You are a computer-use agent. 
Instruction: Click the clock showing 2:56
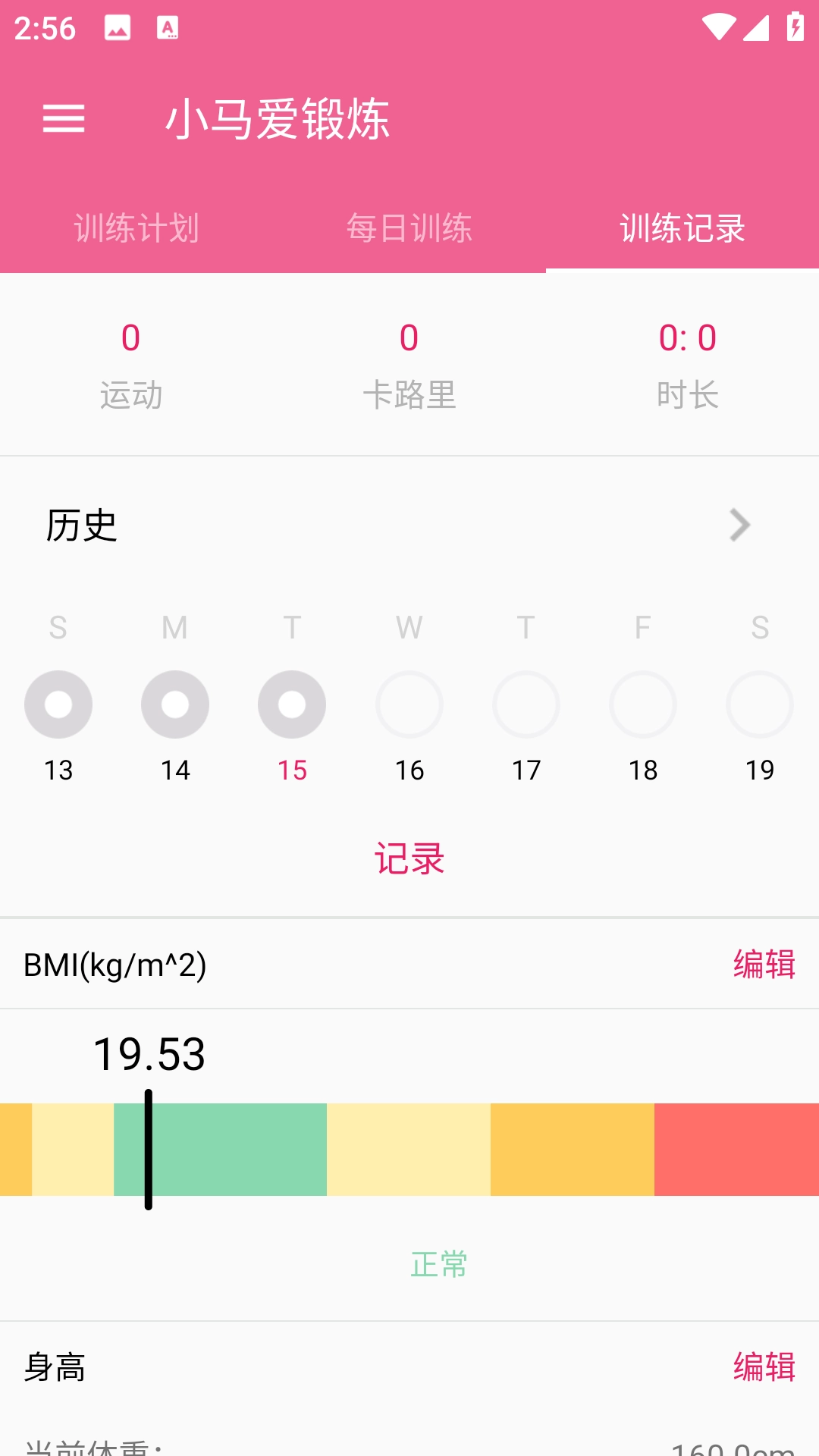46,29
